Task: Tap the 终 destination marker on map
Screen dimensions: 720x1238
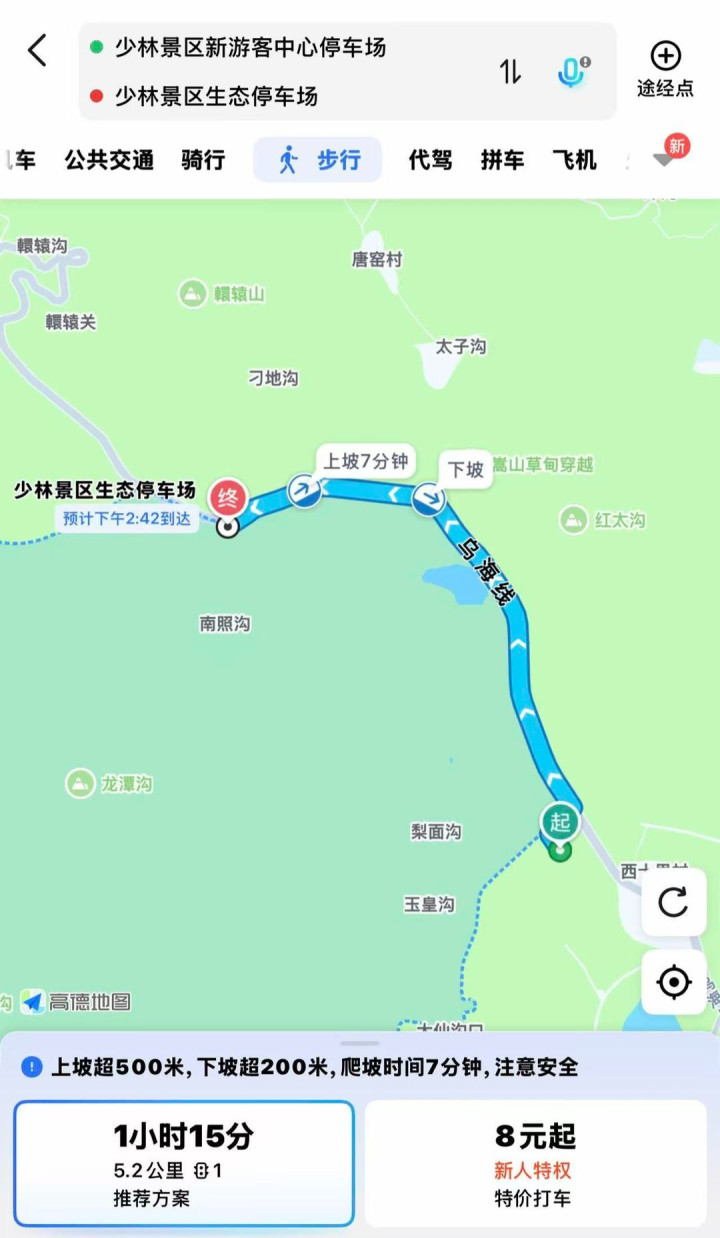Action: (x=228, y=497)
